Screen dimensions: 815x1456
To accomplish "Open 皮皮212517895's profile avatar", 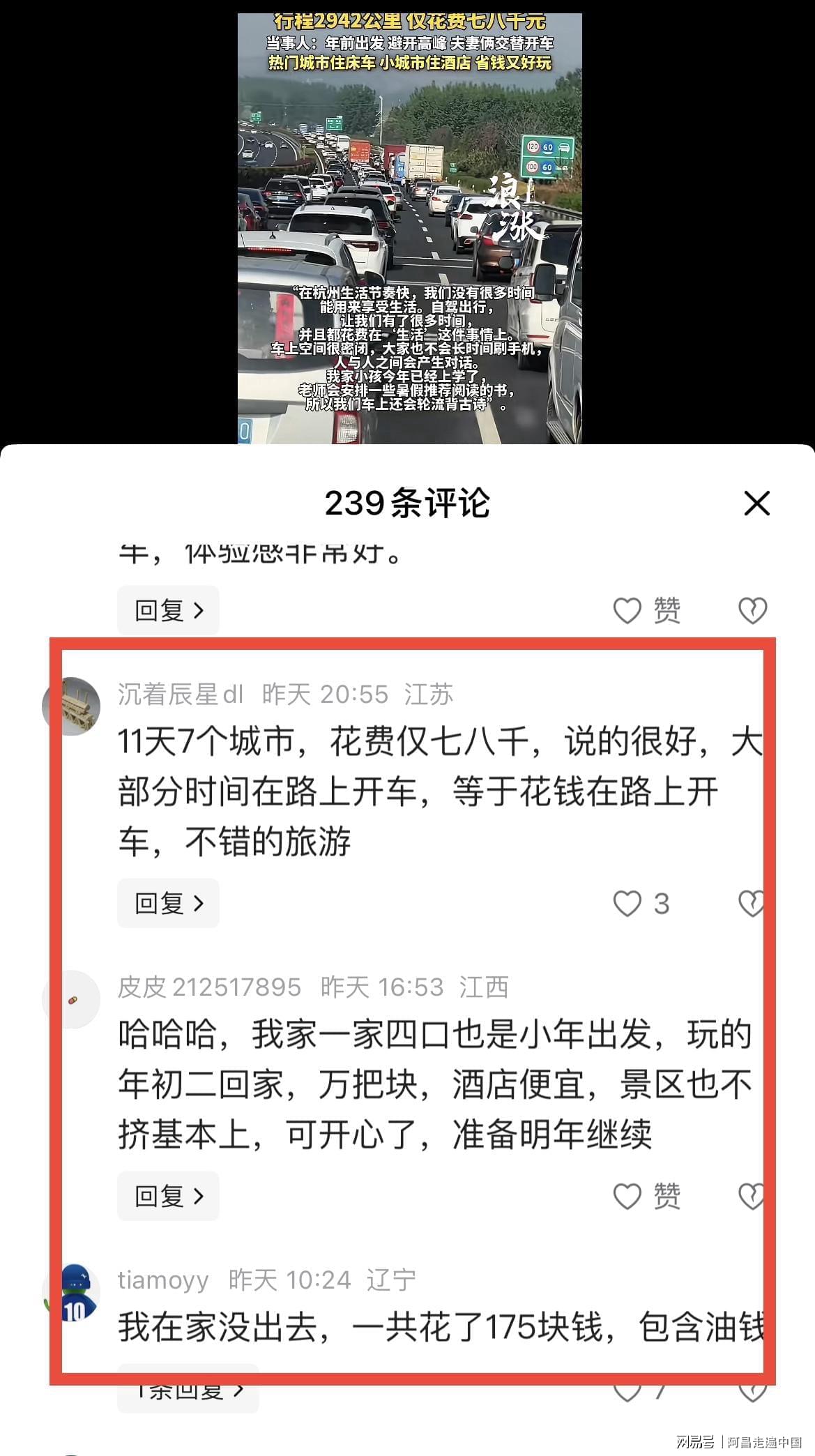I will tap(73, 999).
